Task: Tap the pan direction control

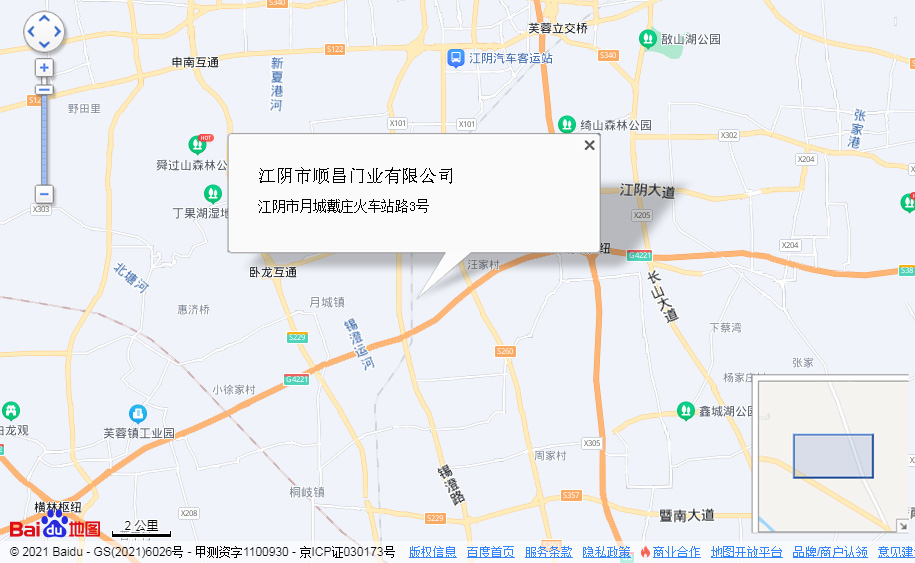Action: coord(44,32)
